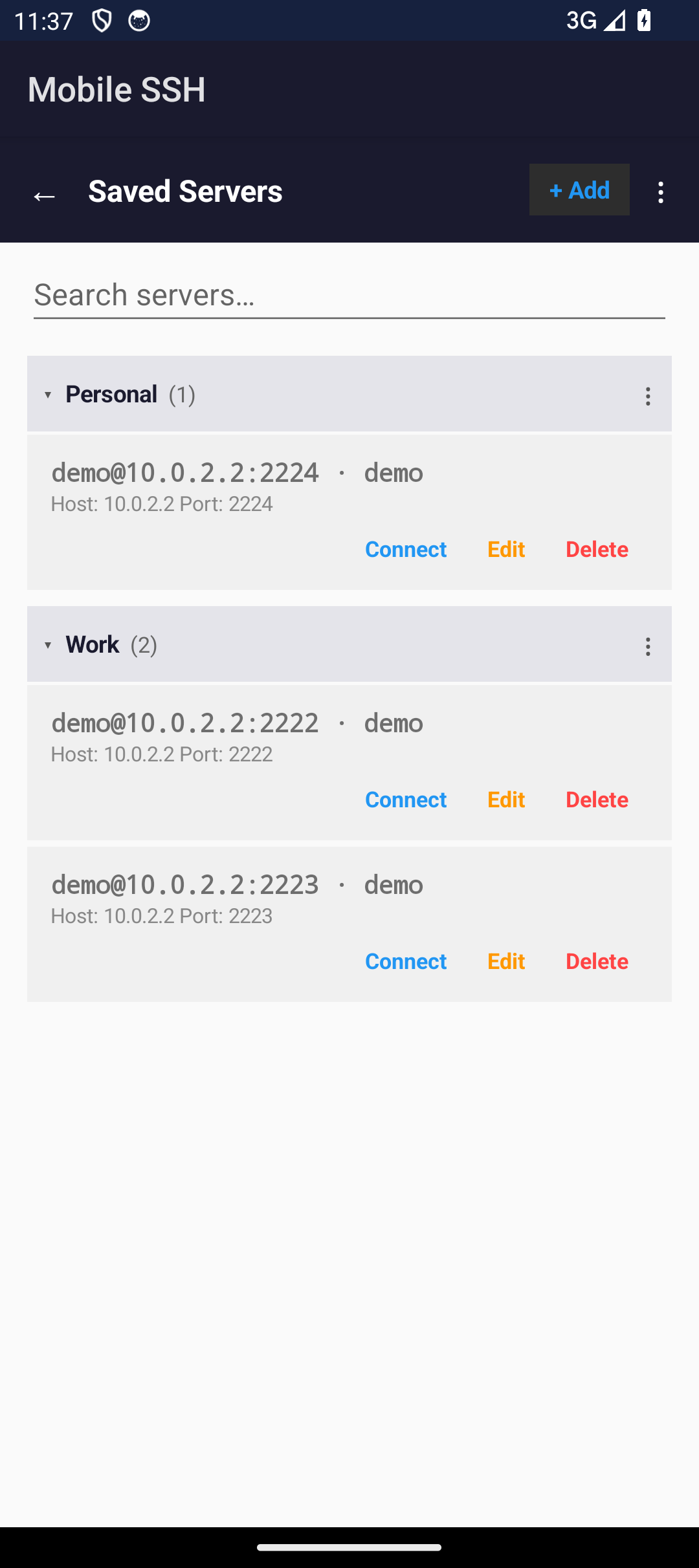Delete the port 2222 server
699x1568 pixels.
pyautogui.click(x=597, y=800)
